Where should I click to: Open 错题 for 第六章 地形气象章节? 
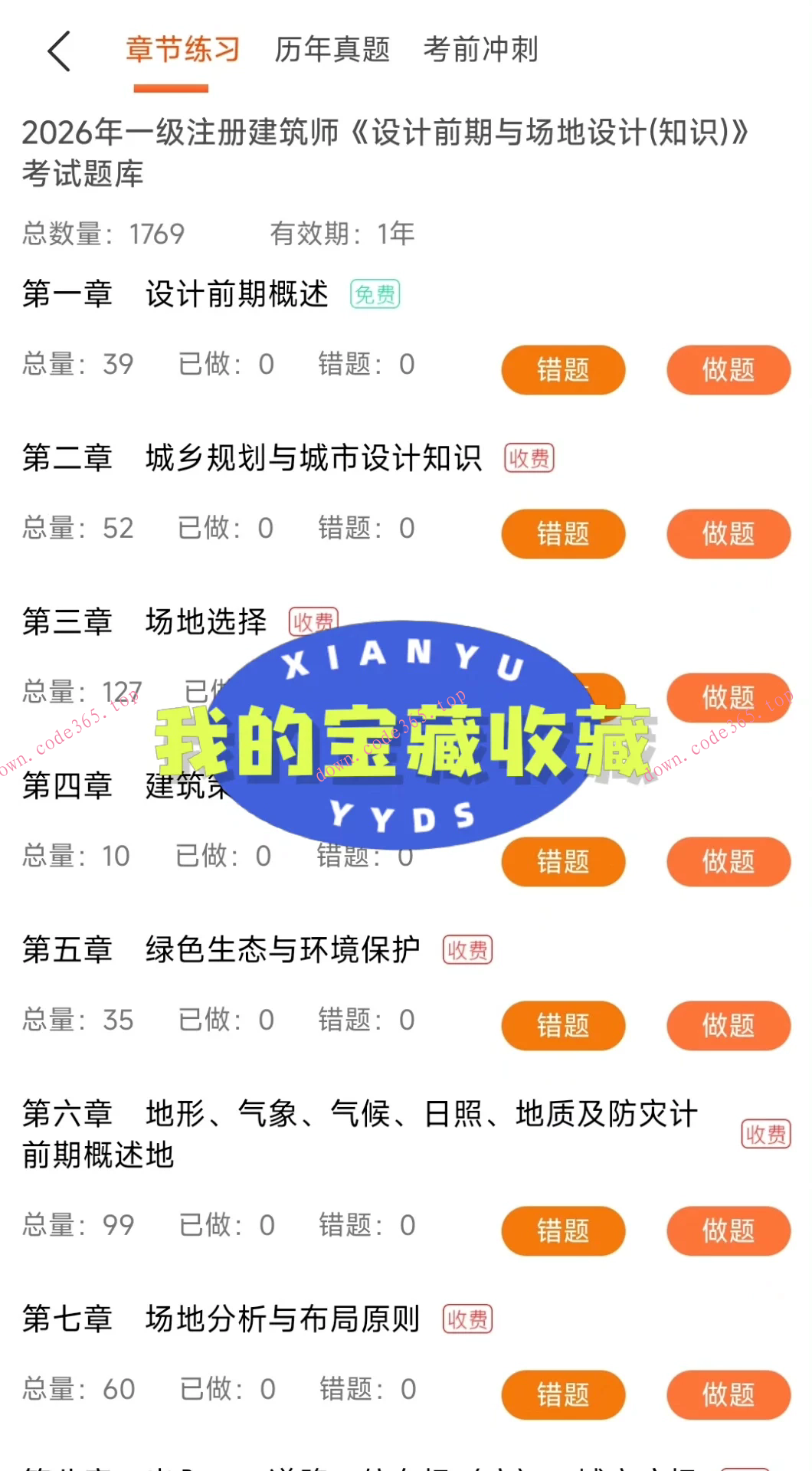(x=562, y=1231)
